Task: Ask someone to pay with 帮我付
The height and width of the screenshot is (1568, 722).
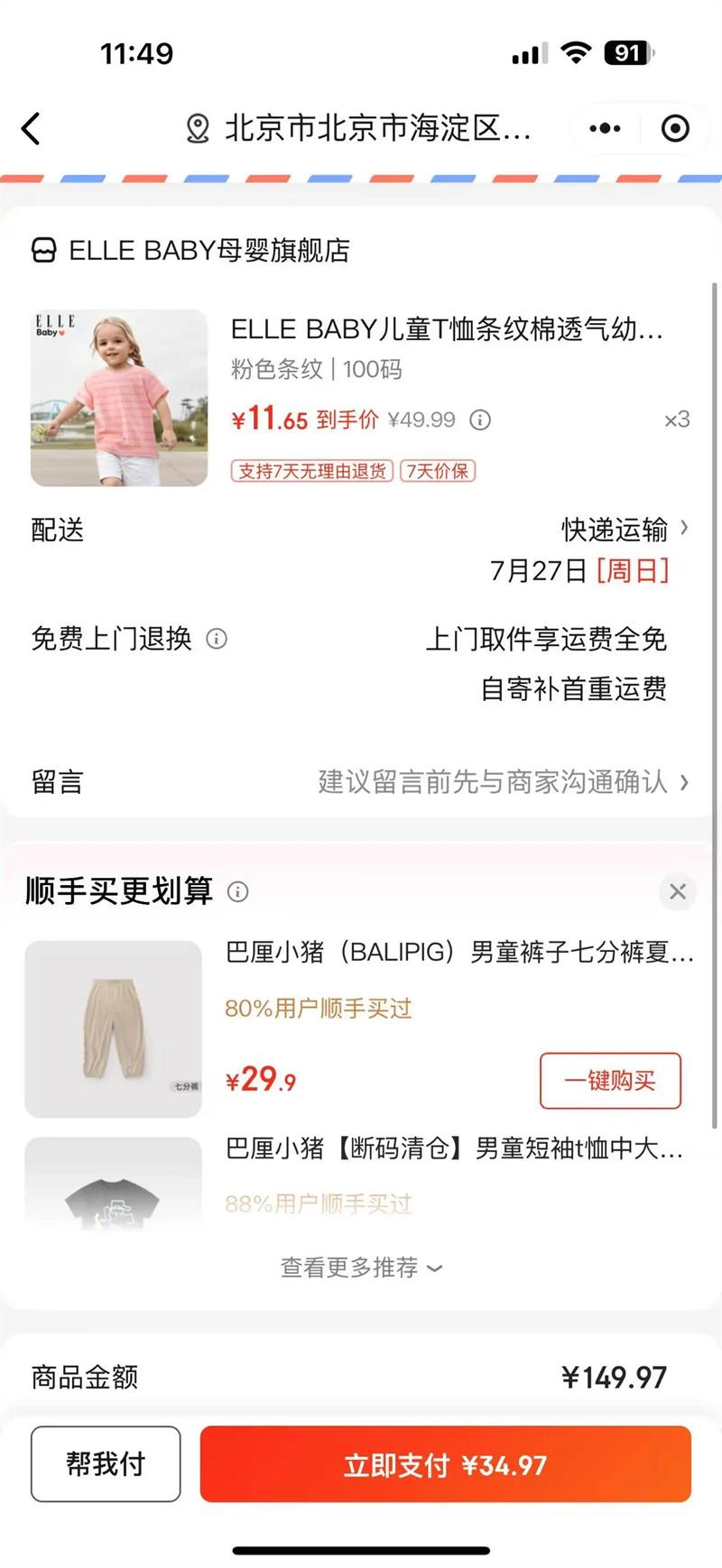Action: click(x=106, y=1463)
